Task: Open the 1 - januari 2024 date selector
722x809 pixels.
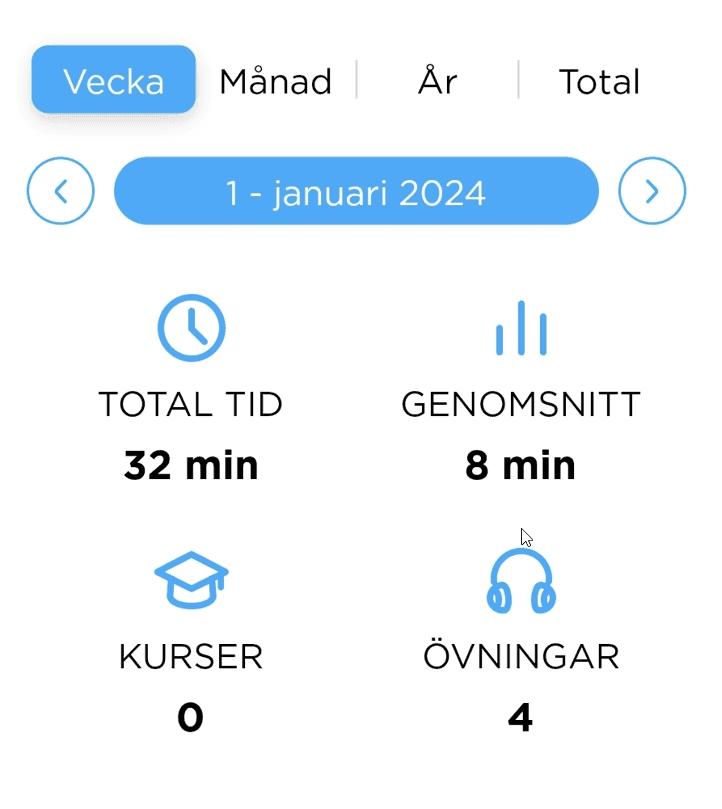Action: click(356, 191)
